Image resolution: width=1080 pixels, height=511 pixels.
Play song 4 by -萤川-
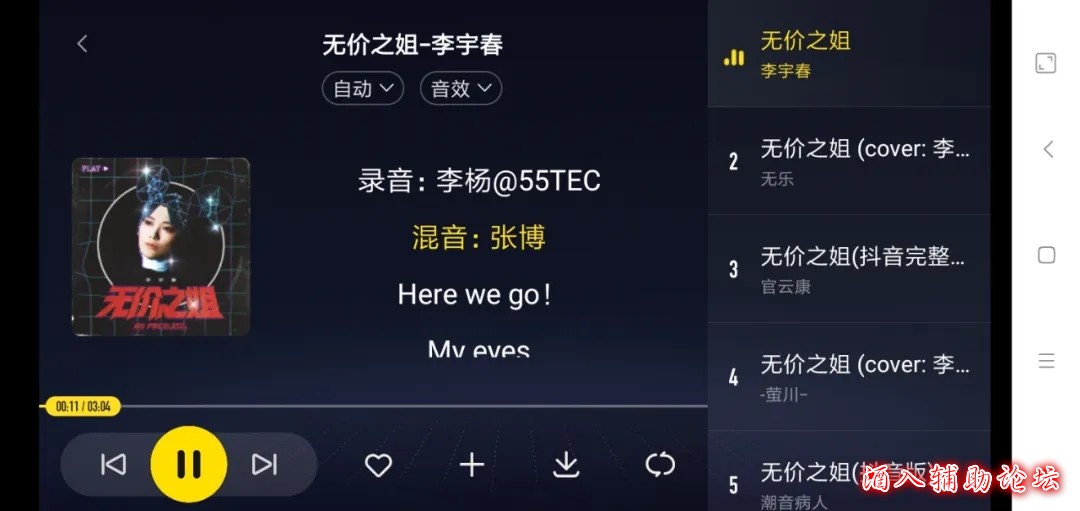[849, 376]
